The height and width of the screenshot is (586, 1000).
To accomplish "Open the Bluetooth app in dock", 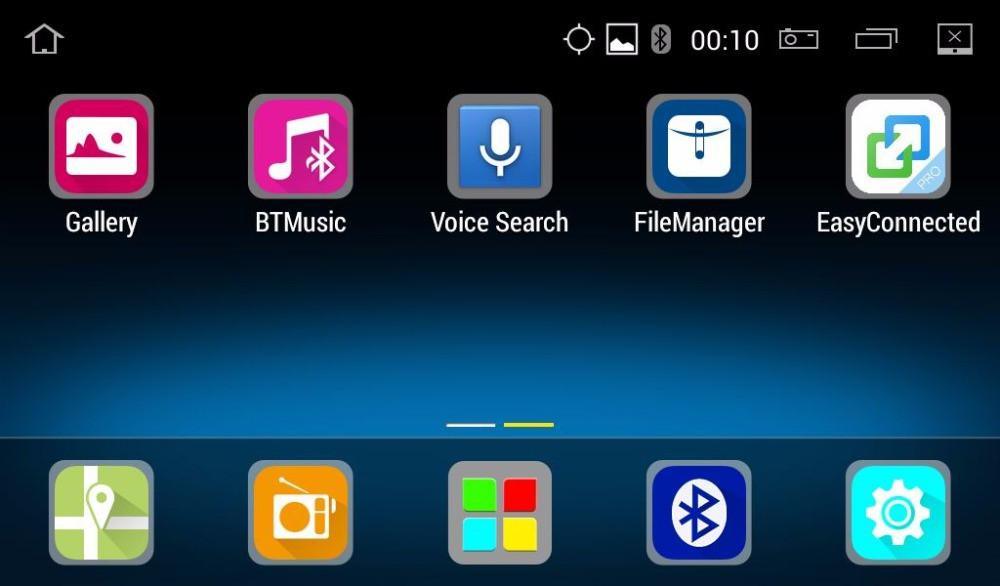I will tap(699, 512).
